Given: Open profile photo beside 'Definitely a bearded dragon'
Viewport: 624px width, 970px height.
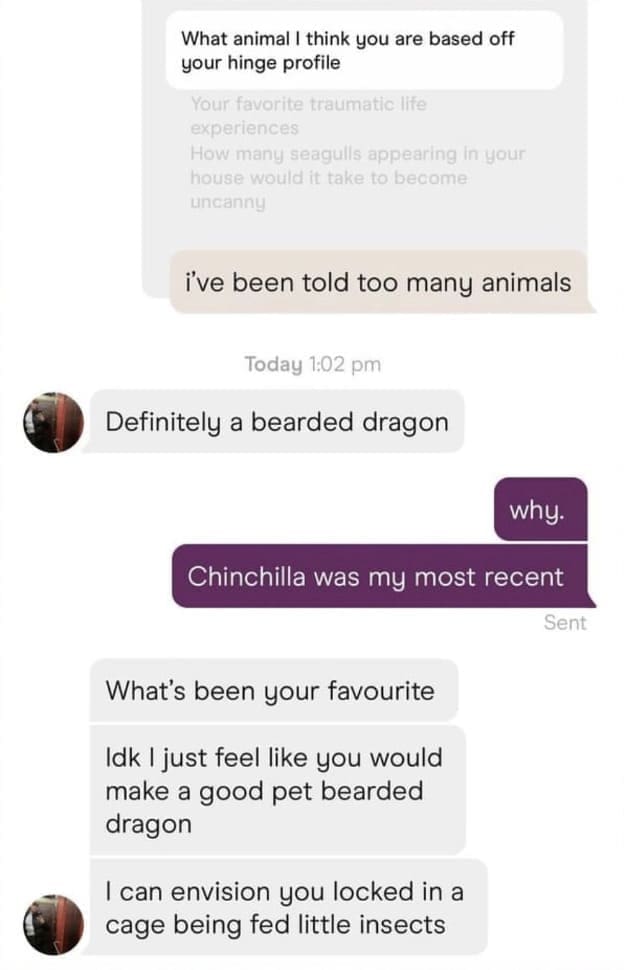Looking at the screenshot, I should coord(52,423).
